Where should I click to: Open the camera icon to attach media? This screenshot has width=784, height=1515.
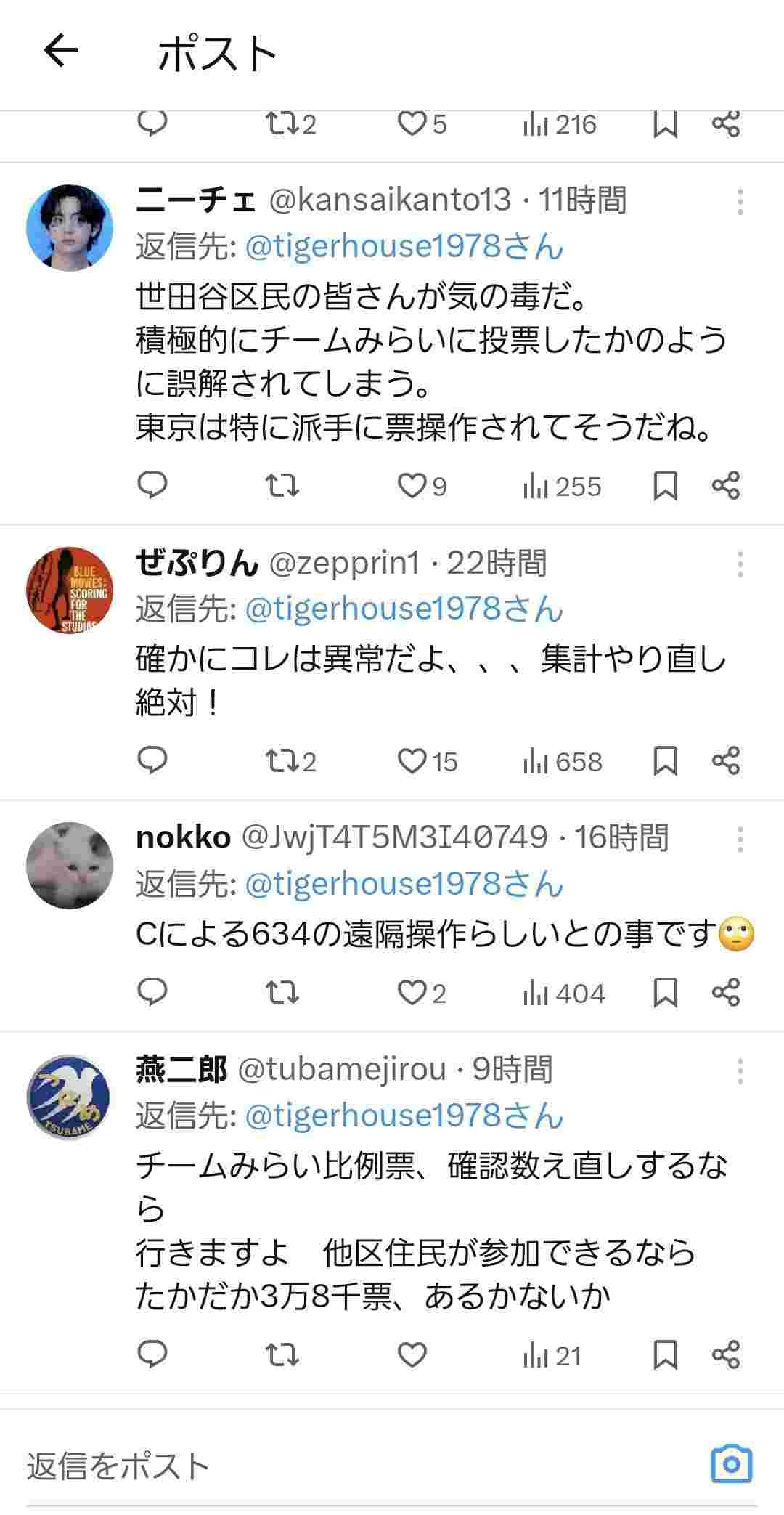(731, 1465)
